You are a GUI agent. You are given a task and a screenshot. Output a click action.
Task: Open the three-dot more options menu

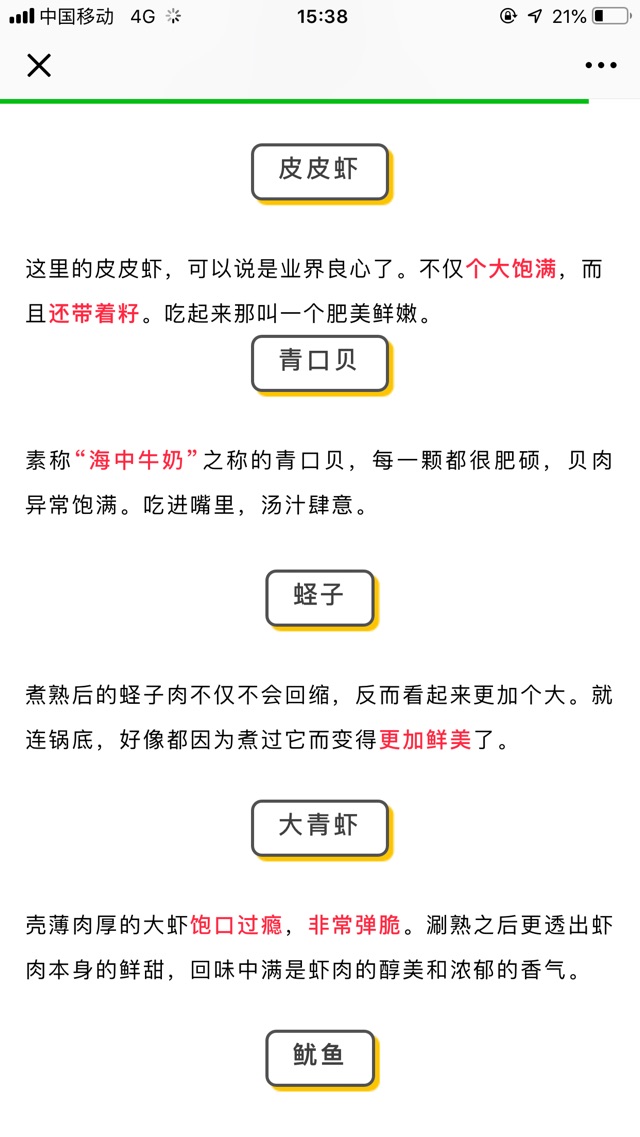coord(600,66)
